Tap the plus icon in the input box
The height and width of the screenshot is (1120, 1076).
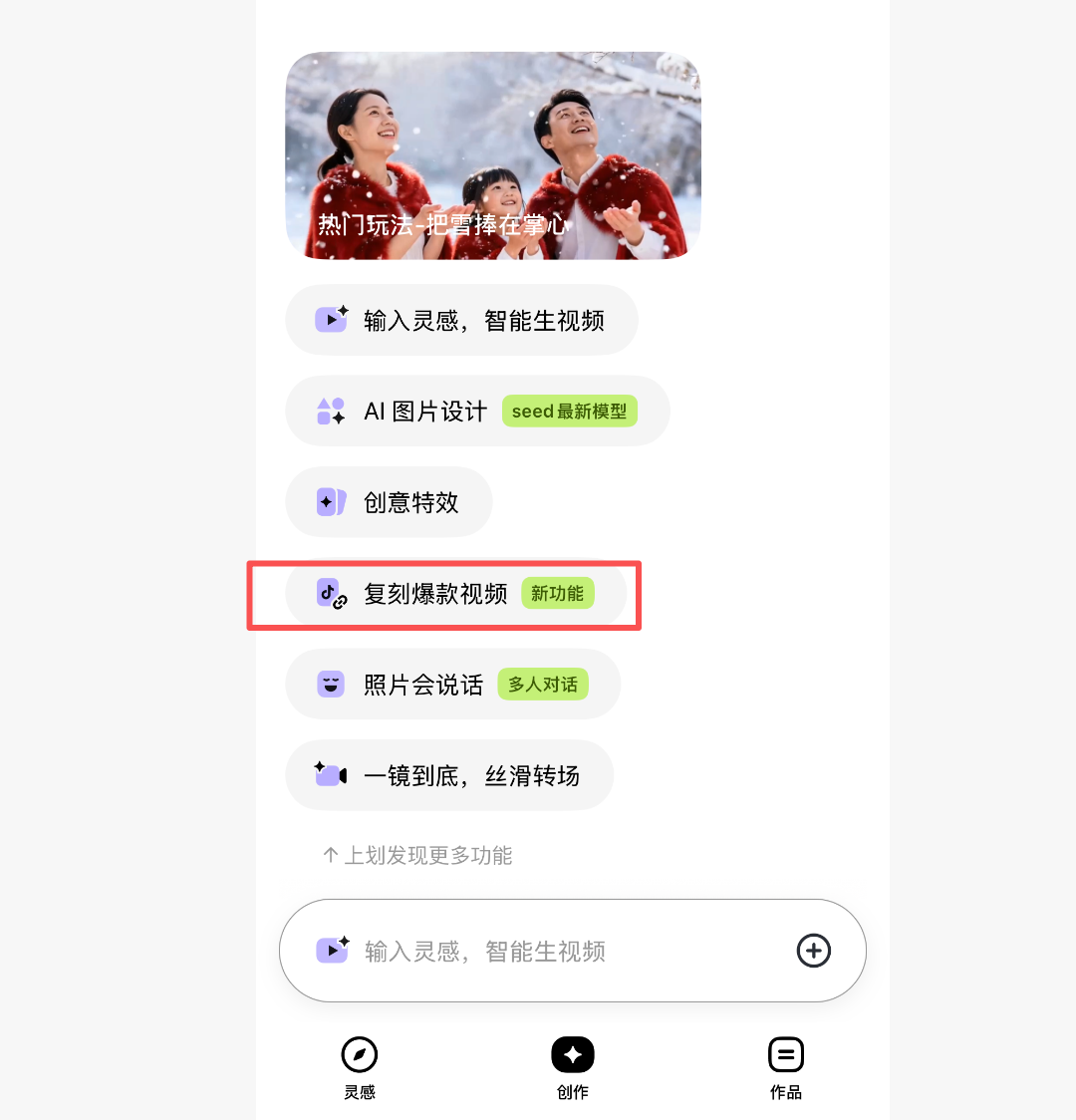(814, 951)
